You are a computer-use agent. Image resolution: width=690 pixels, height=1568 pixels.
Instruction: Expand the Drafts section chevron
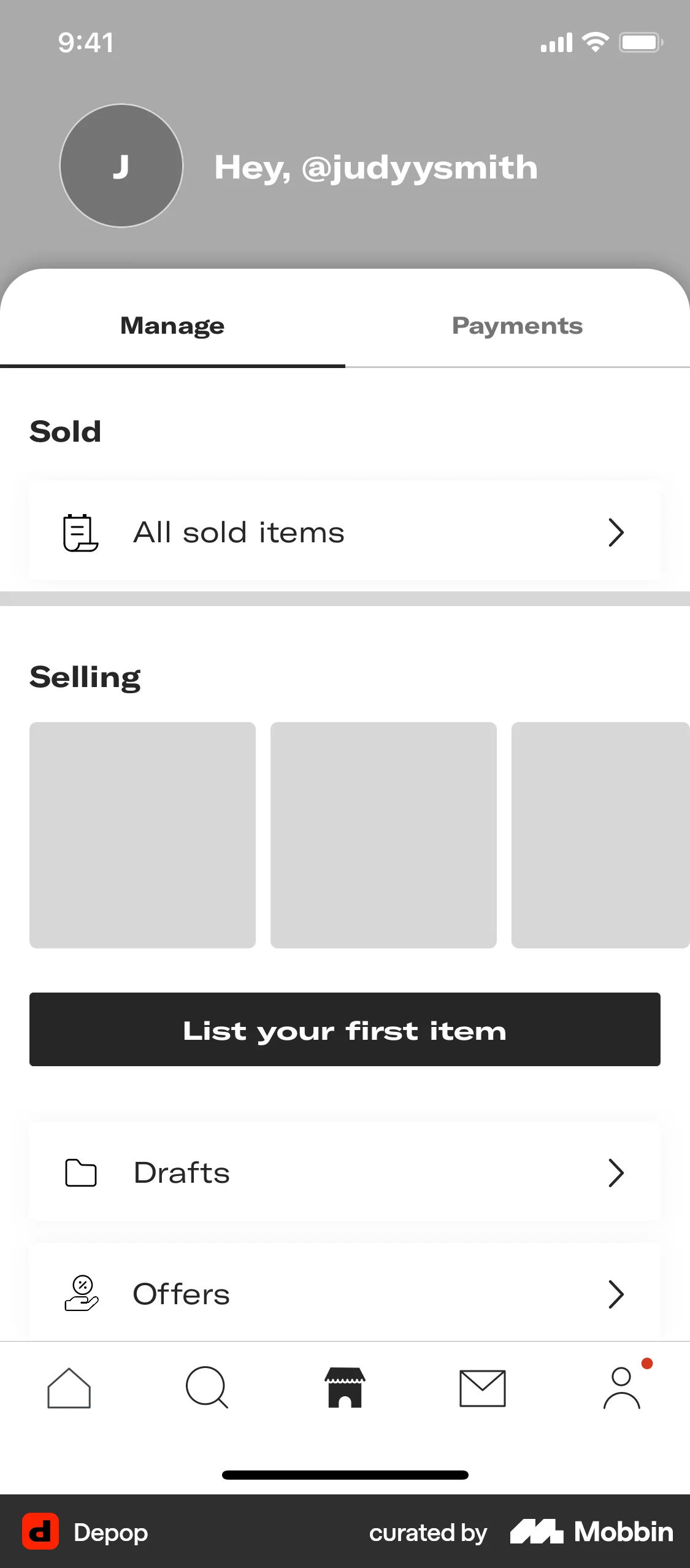click(616, 1173)
